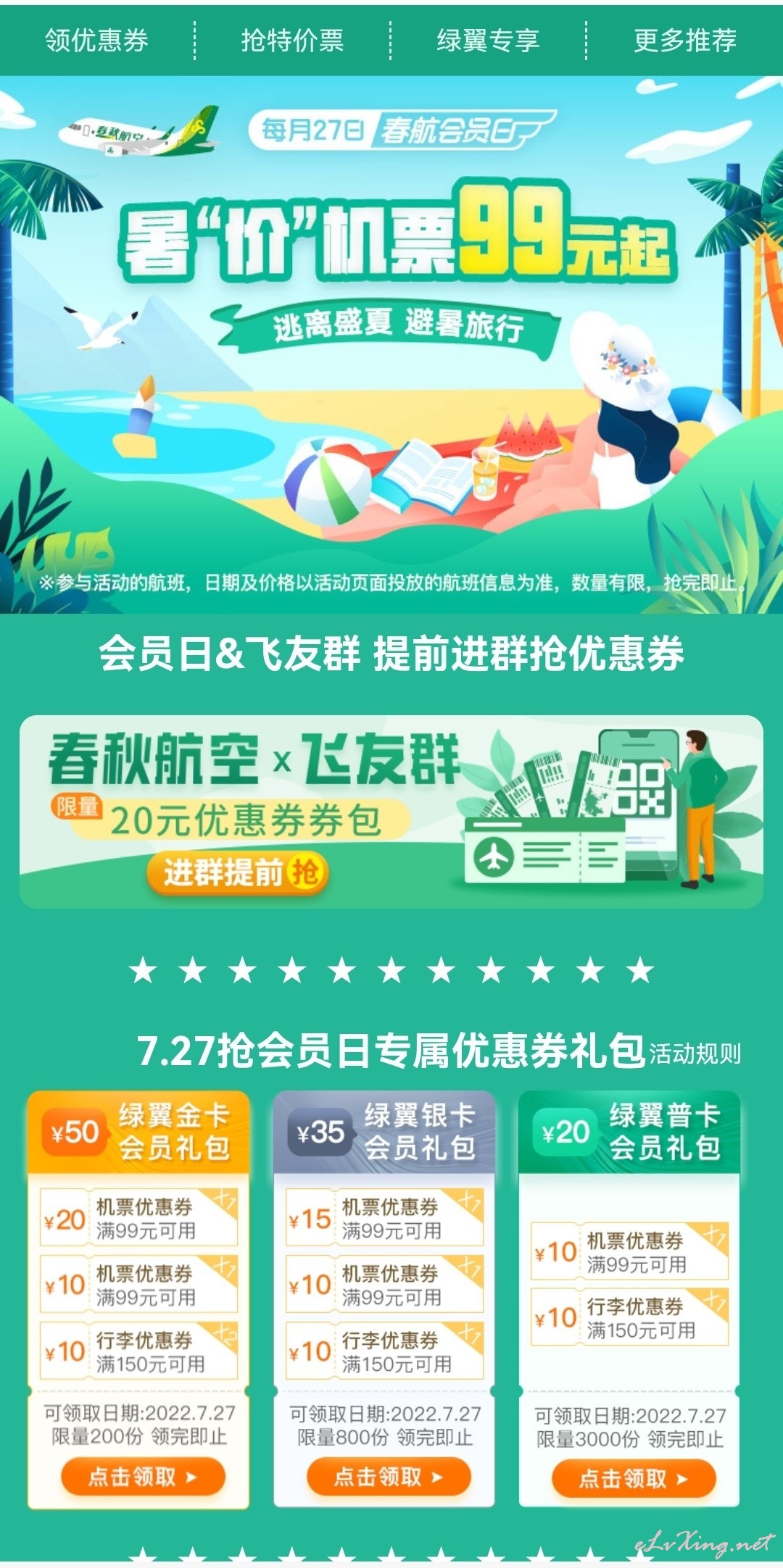View the 活动规则 link
783x1568 pixels.
[x=695, y=1054]
